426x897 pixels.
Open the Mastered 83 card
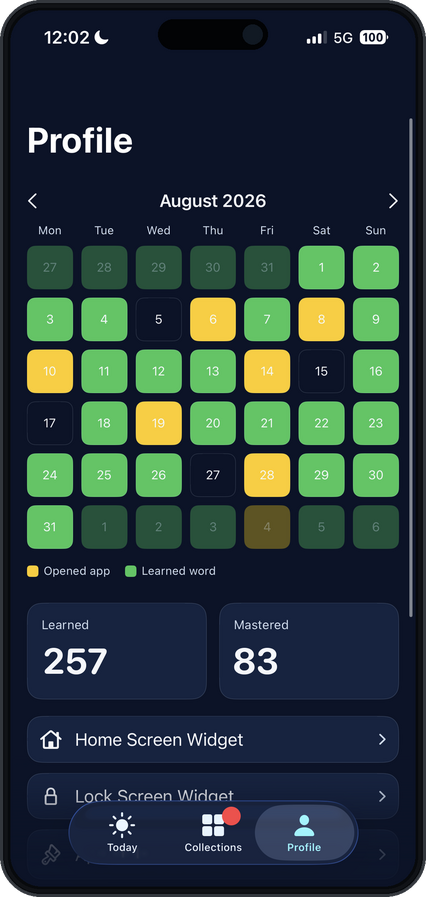coord(309,651)
